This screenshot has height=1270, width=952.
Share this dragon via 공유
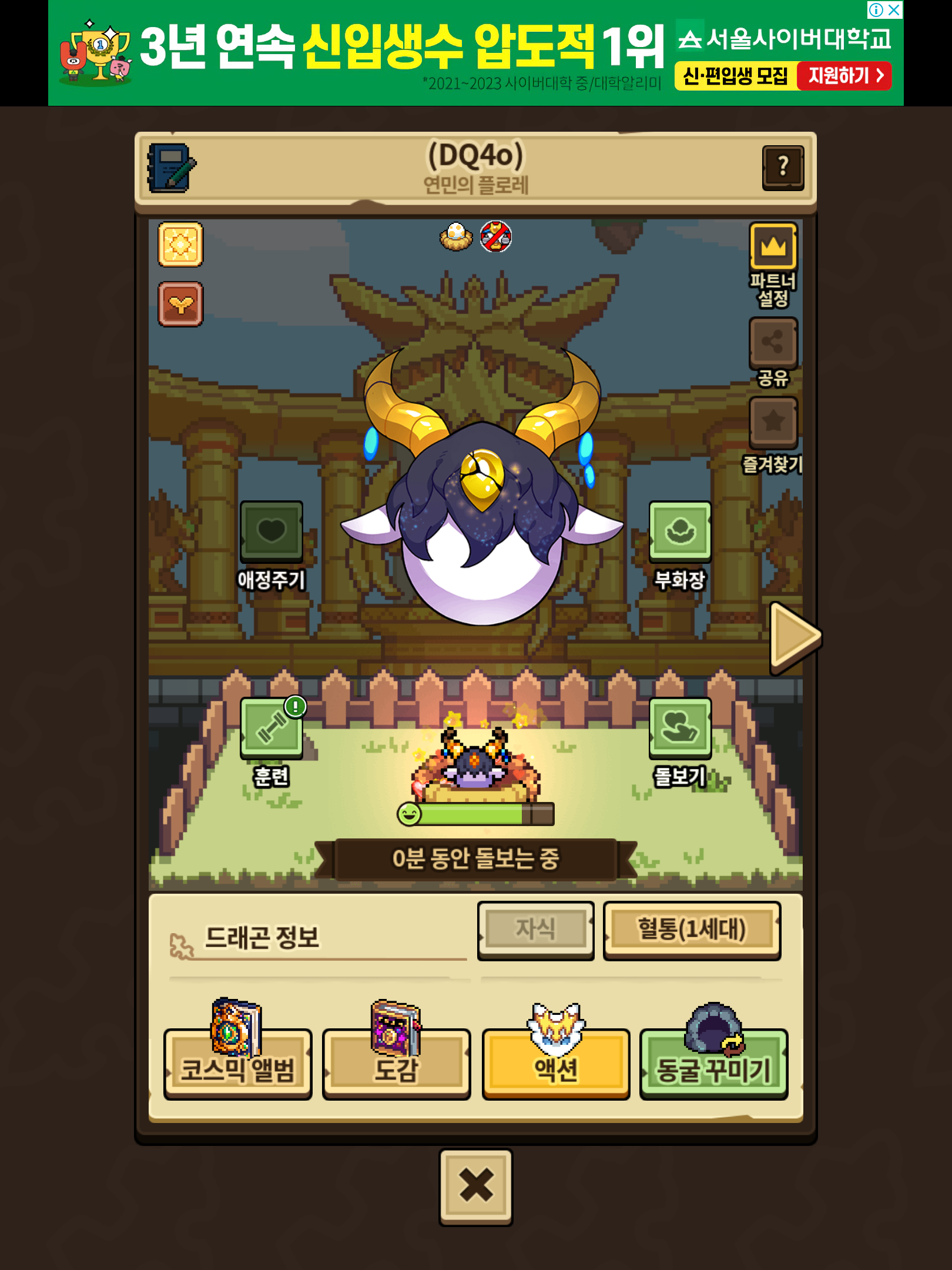[773, 343]
